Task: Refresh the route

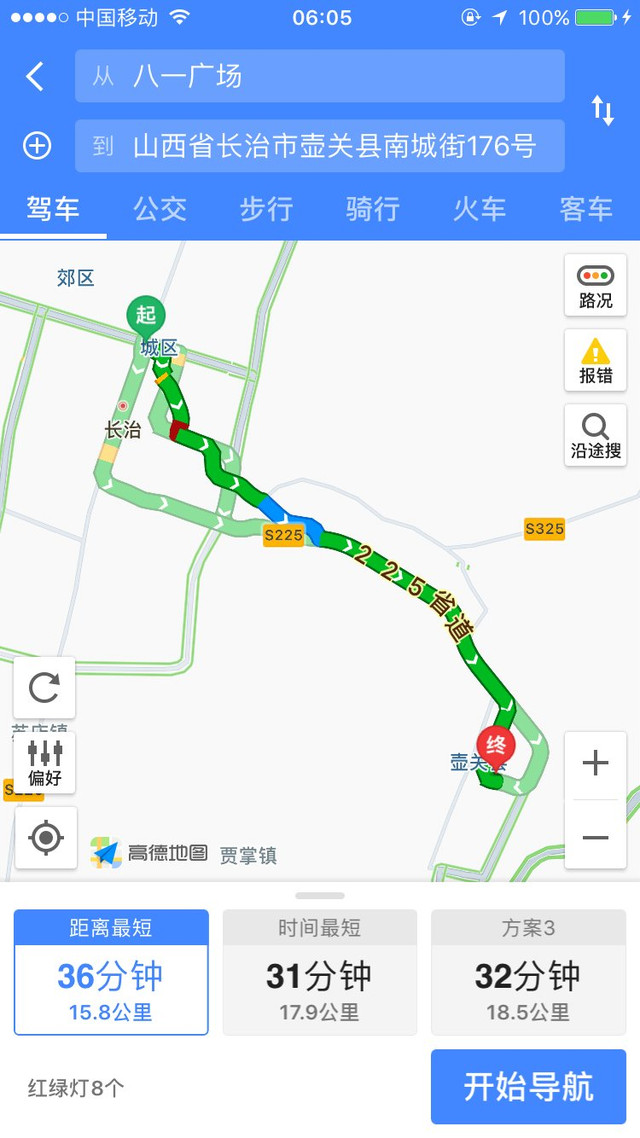Action: pyautogui.click(x=44, y=688)
